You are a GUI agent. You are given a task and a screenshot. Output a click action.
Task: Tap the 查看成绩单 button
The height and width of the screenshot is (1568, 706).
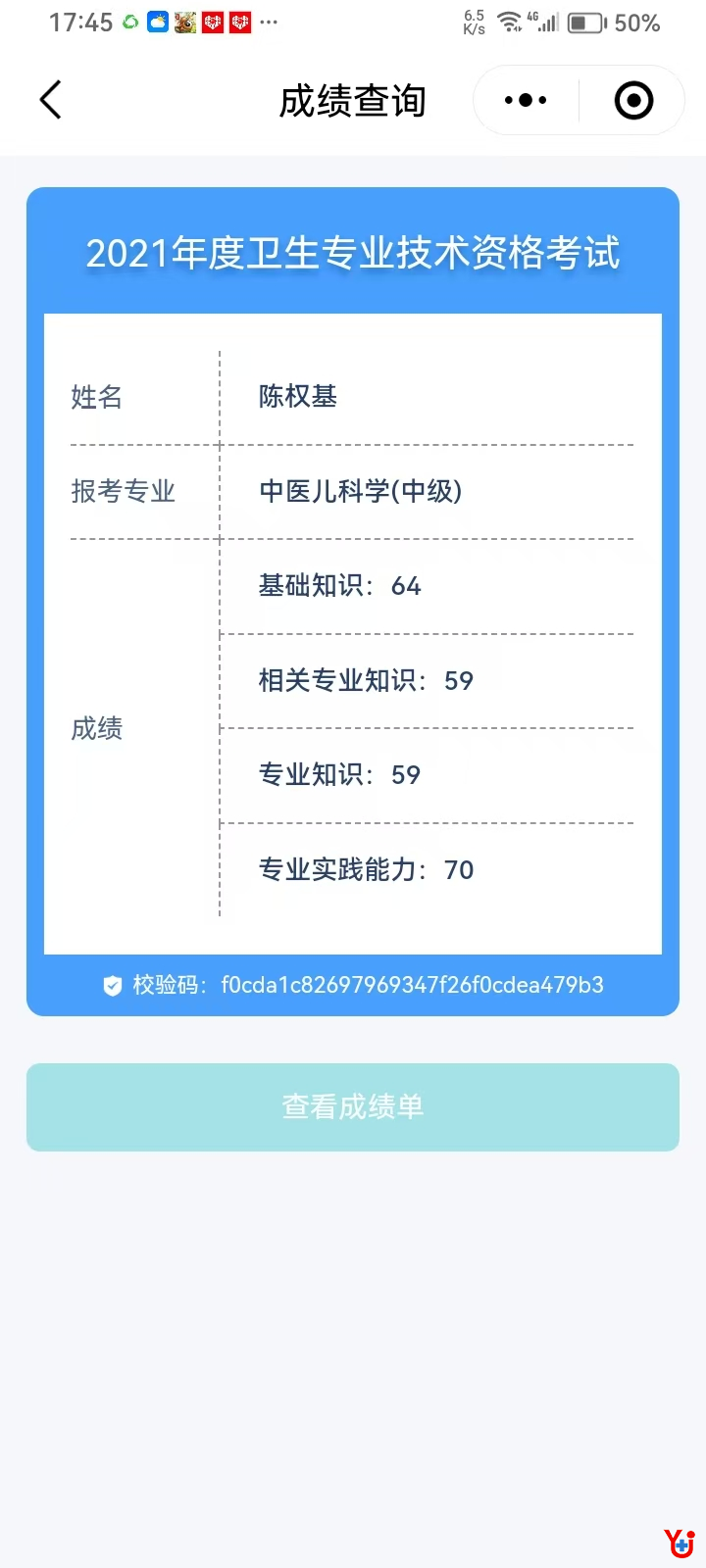coord(353,1106)
